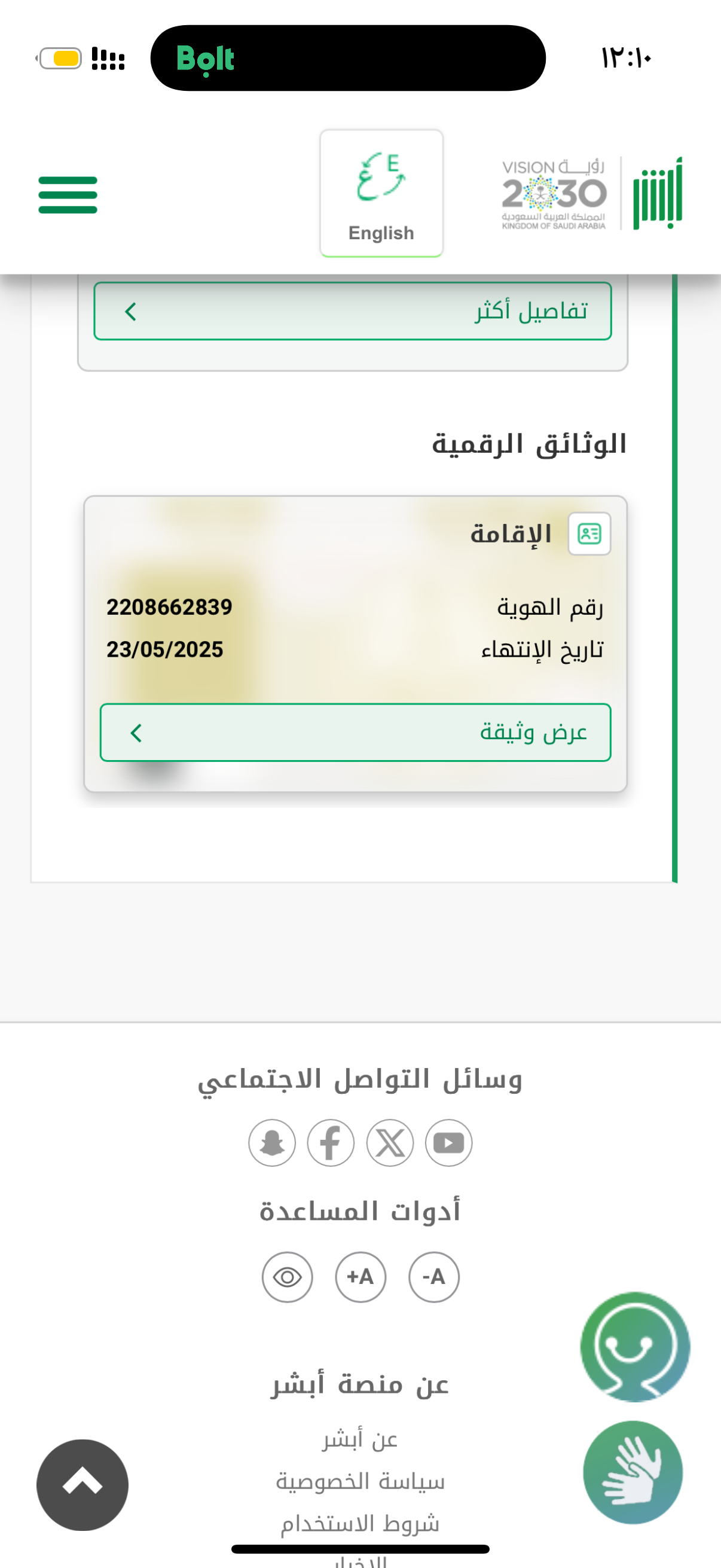The width and height of the screenshot is (721, 1568).
Task: Increase font size with +A
Action: 360,1276
